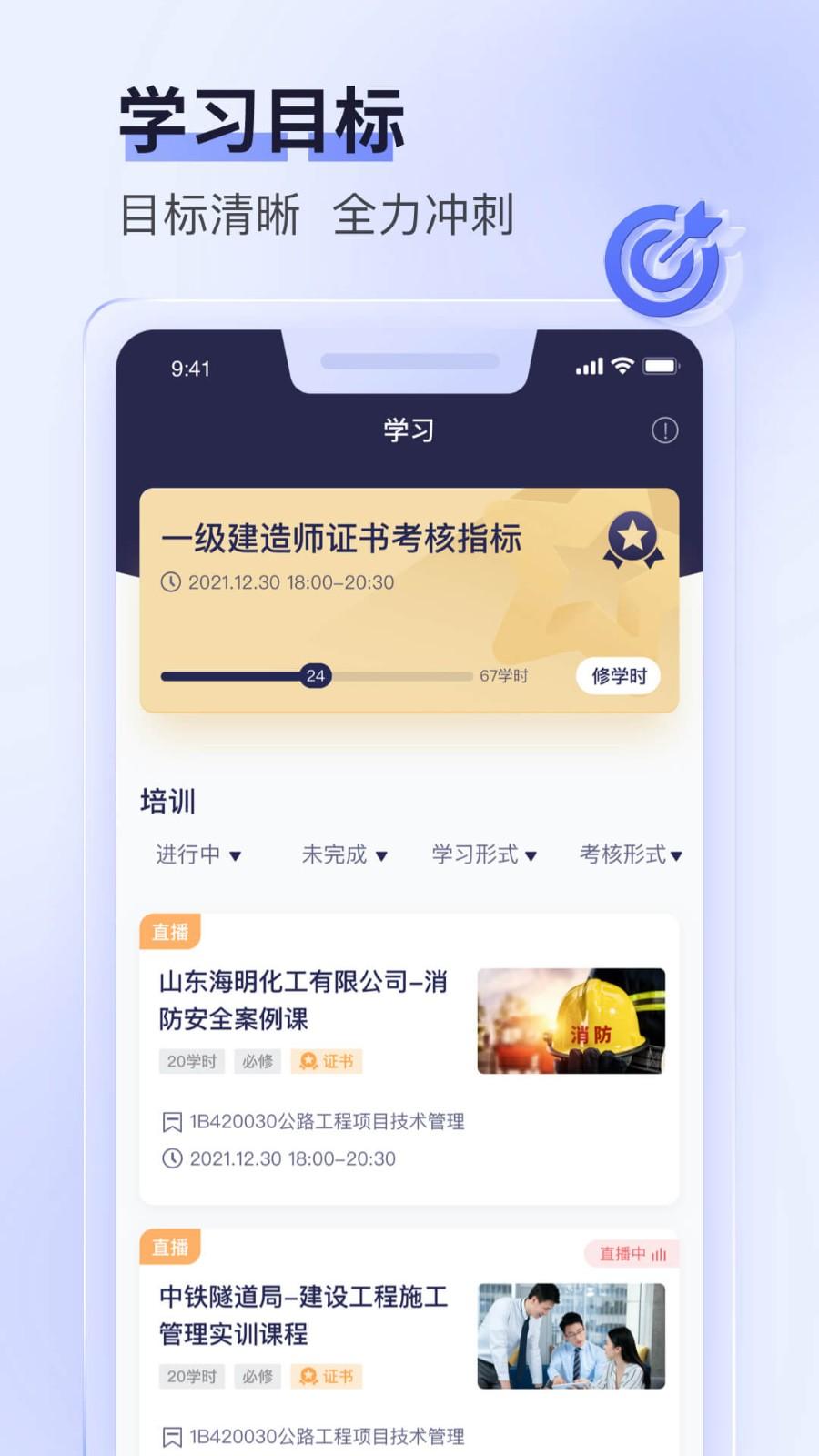Open the 学习形式 dropdown
Image resolution: width=819 pixels, height=1456 pixels.
482,855
